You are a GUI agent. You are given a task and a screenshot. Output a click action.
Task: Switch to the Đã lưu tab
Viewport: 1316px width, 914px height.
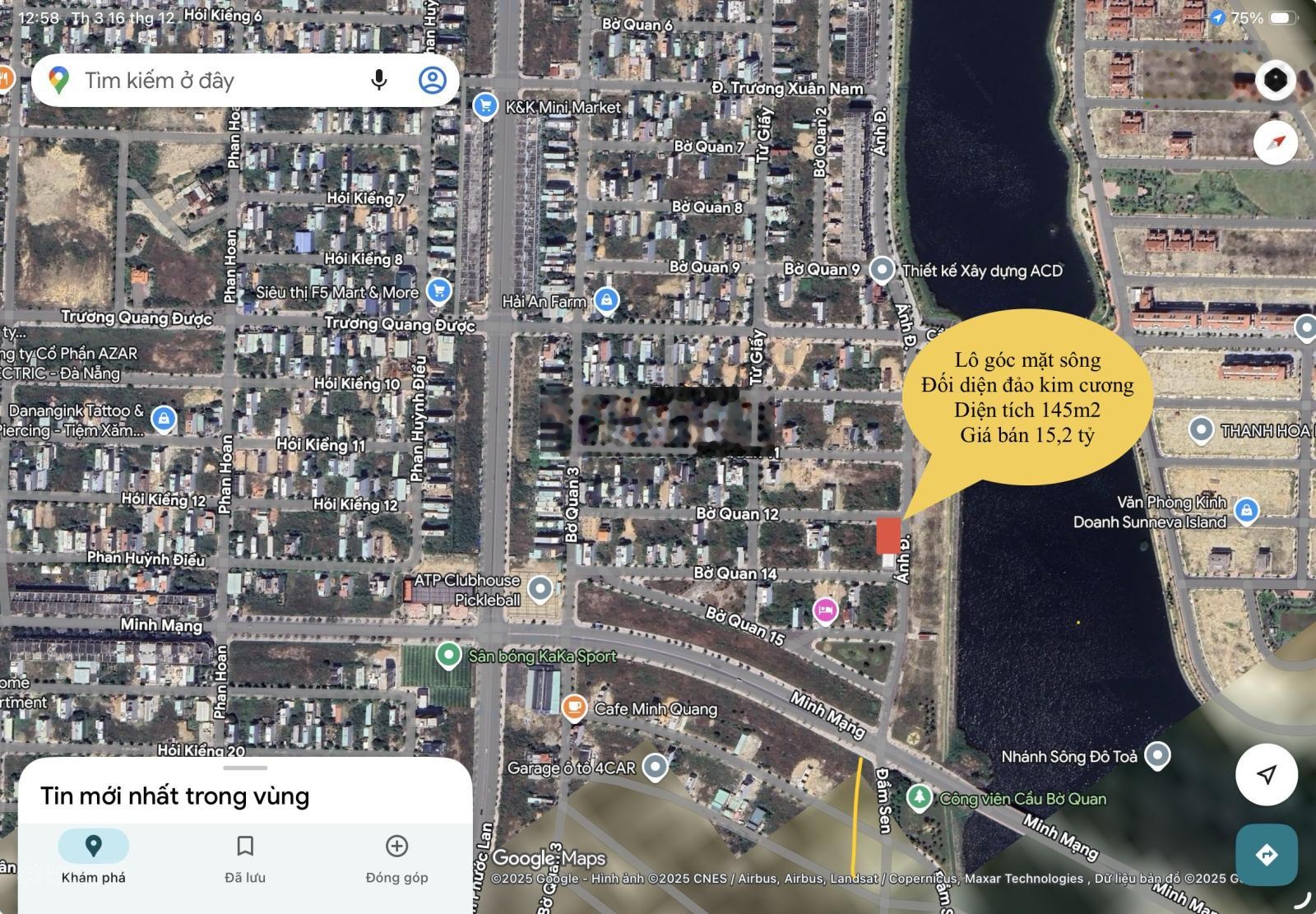(245, 858)
